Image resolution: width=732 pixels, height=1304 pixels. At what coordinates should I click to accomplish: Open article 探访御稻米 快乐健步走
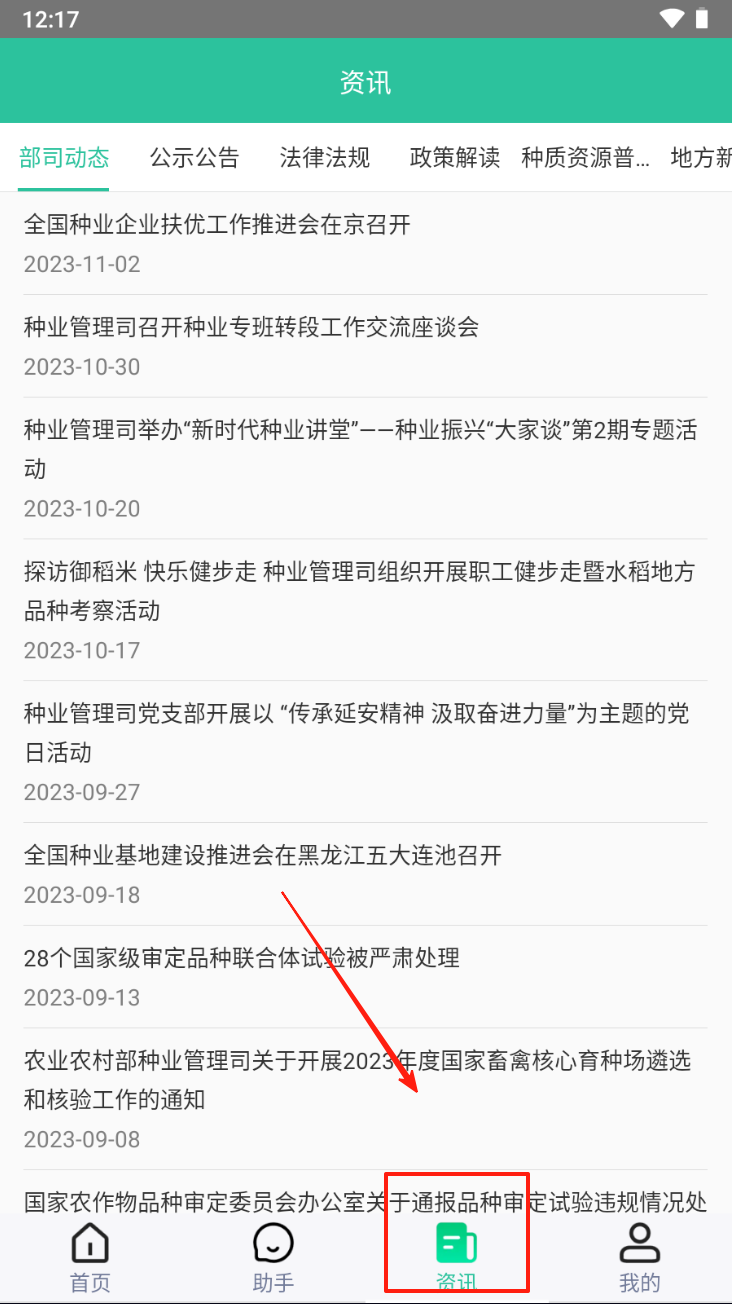[366, 610]
